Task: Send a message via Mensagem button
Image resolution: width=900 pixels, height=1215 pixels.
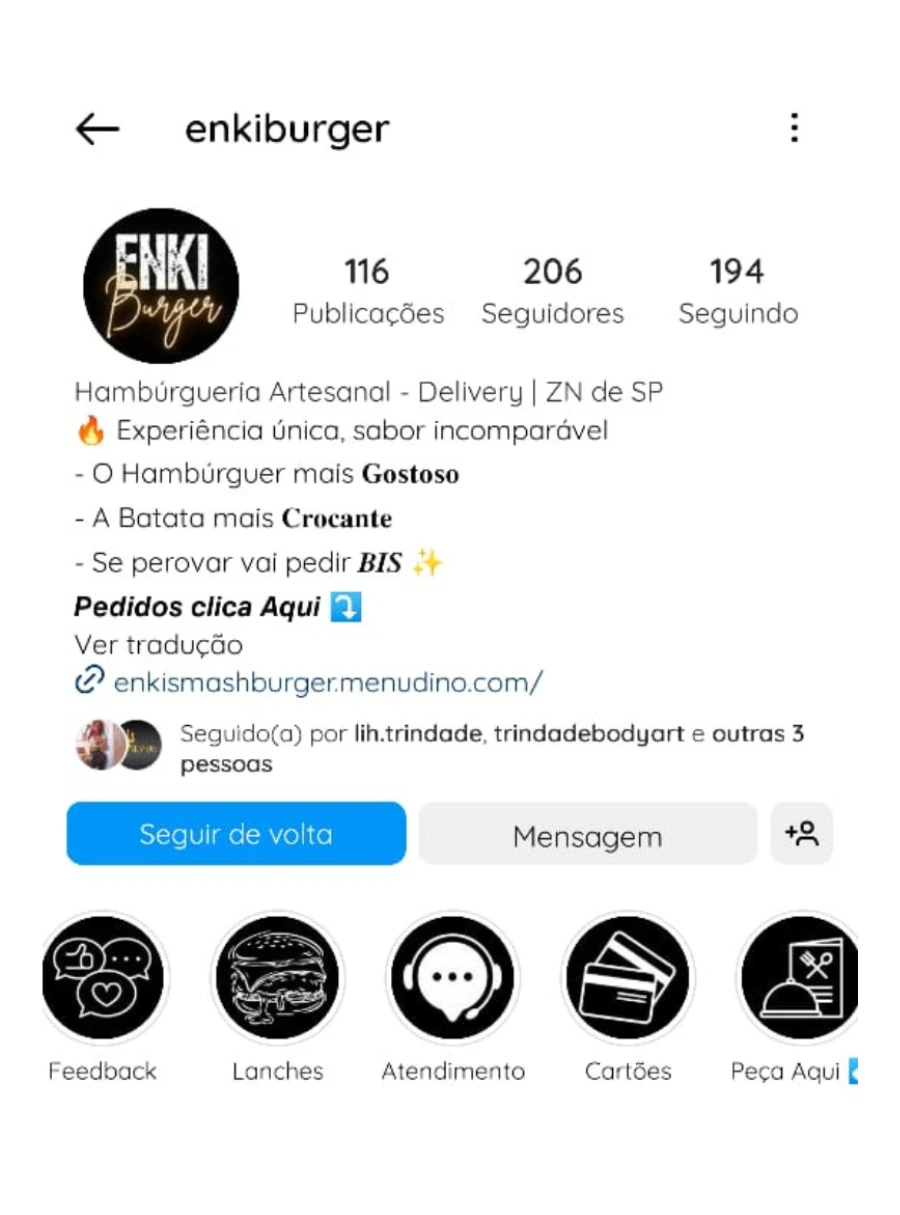Action: pyautogui.click(x=587, y=835)
